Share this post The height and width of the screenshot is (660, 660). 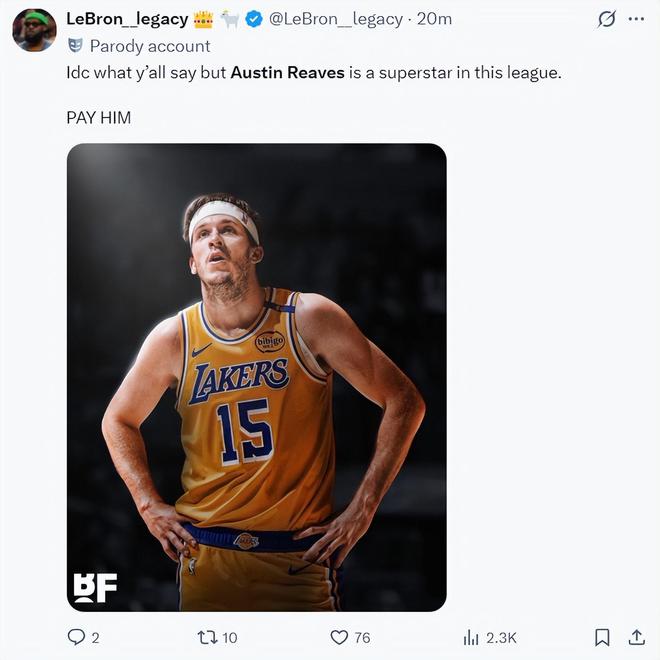tap(636, 637)
